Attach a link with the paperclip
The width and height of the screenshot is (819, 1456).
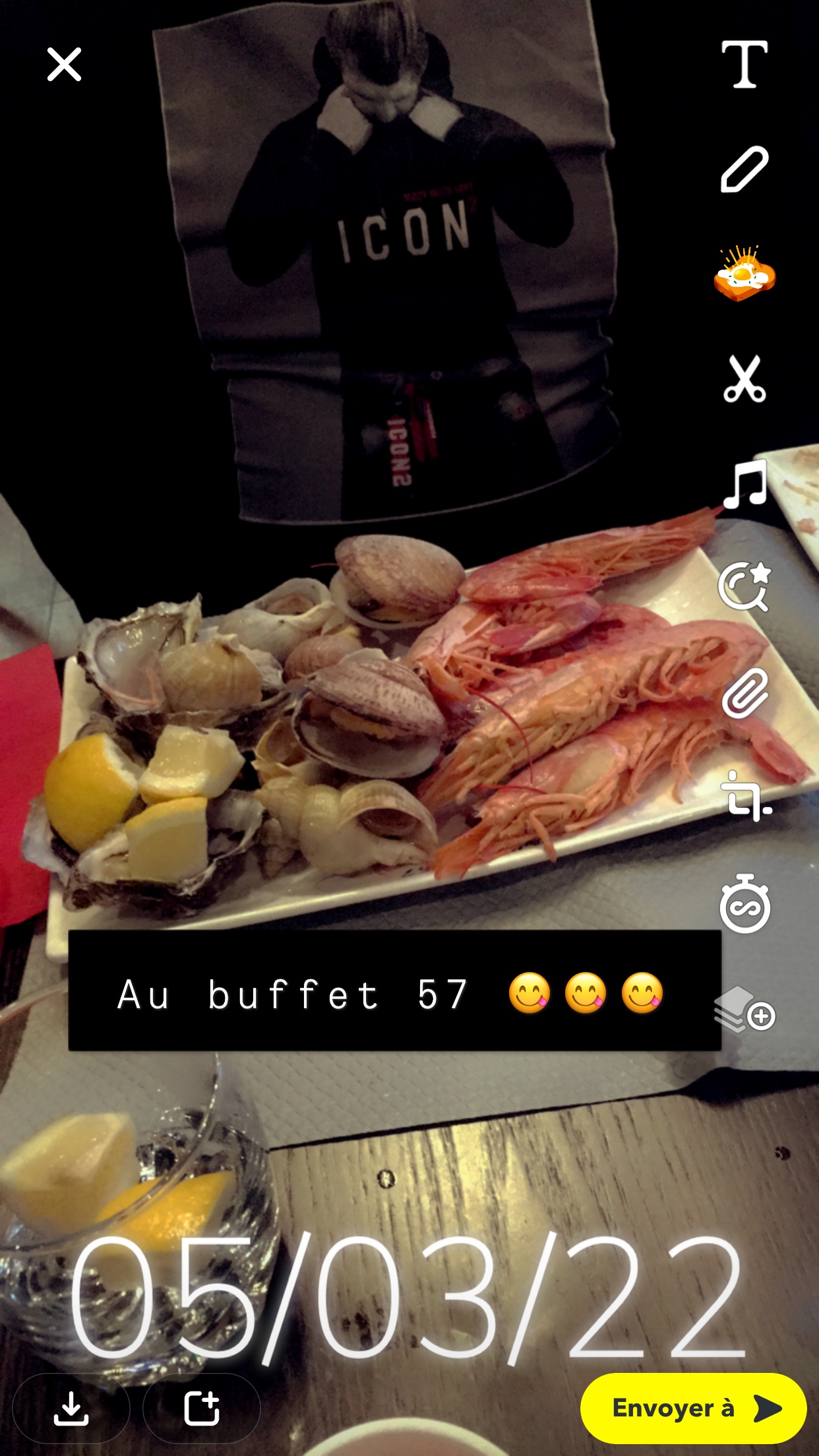pyautogui.click(x=744, y=693)
